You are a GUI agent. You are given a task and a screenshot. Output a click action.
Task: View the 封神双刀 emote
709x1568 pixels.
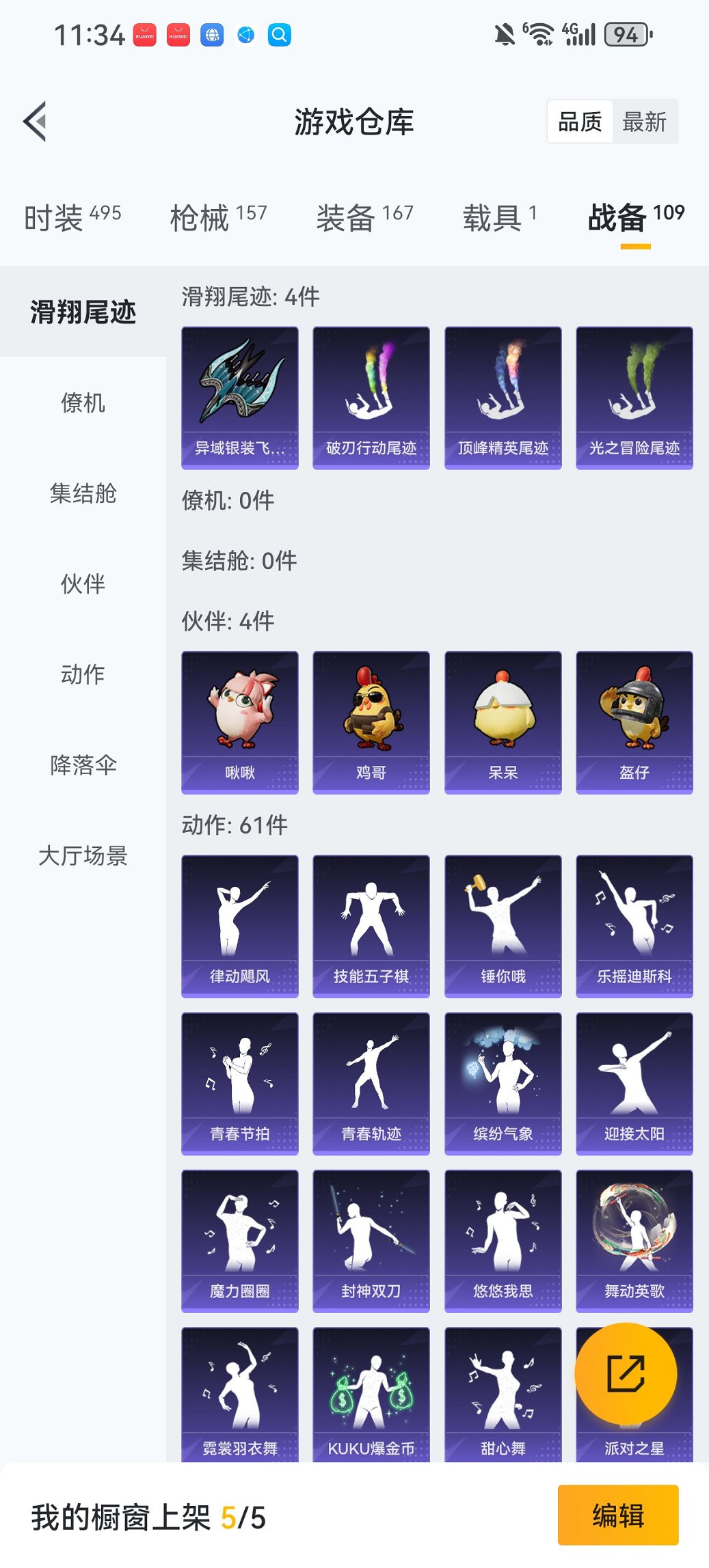(371, 1241)
